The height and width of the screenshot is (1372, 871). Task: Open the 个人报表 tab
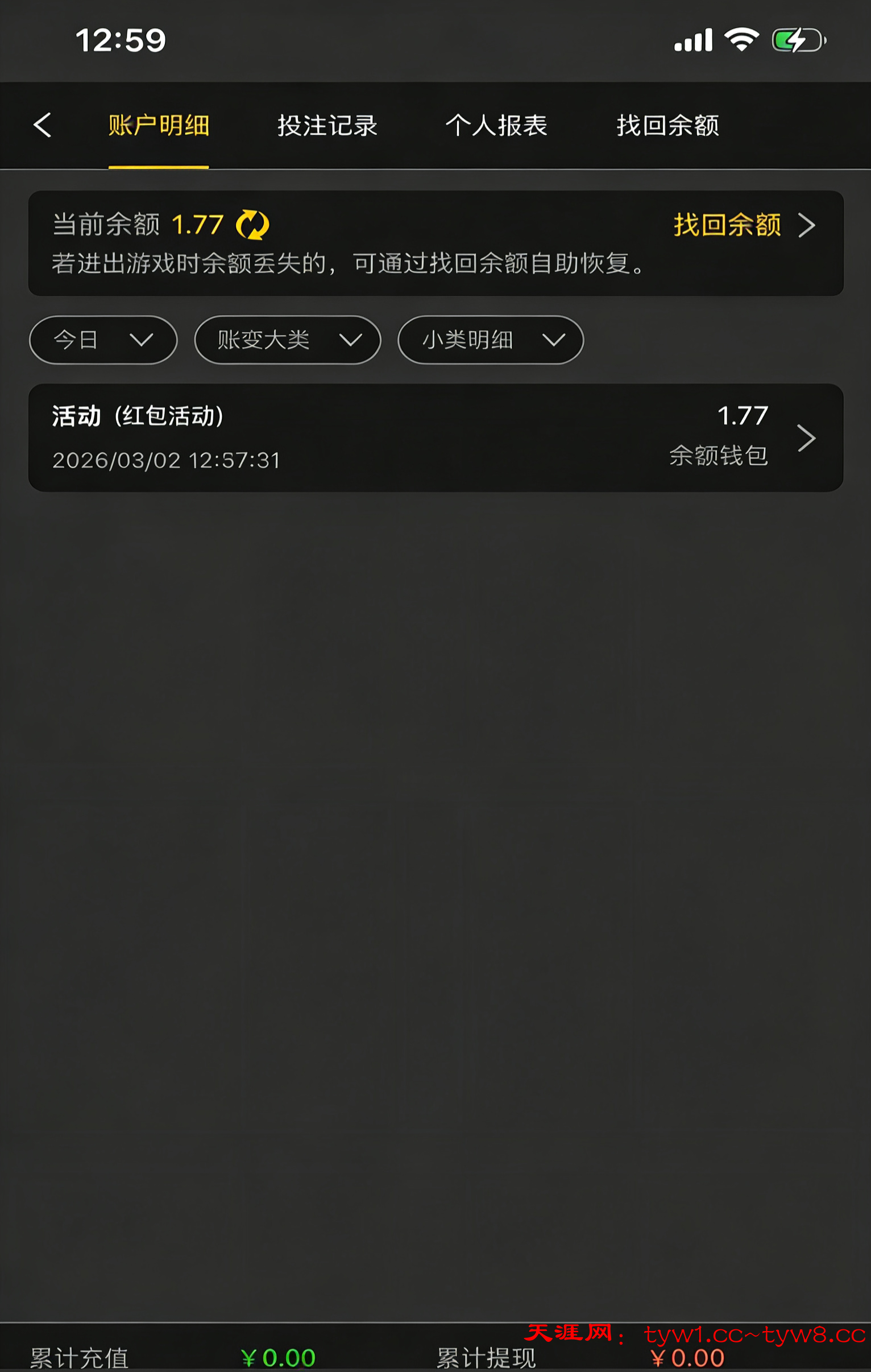496,125
